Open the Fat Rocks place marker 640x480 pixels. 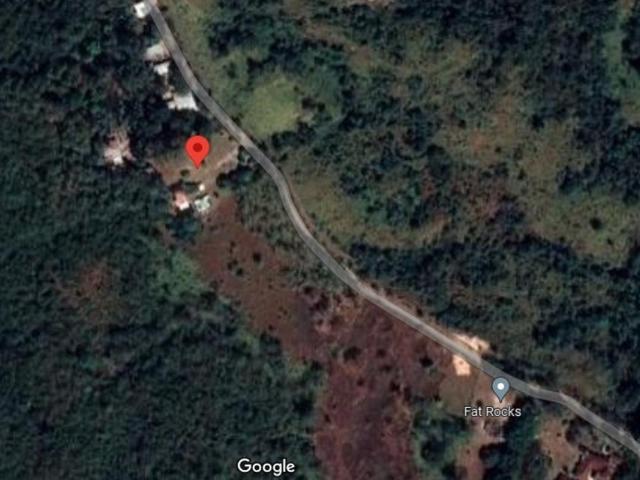click(501, 388)
